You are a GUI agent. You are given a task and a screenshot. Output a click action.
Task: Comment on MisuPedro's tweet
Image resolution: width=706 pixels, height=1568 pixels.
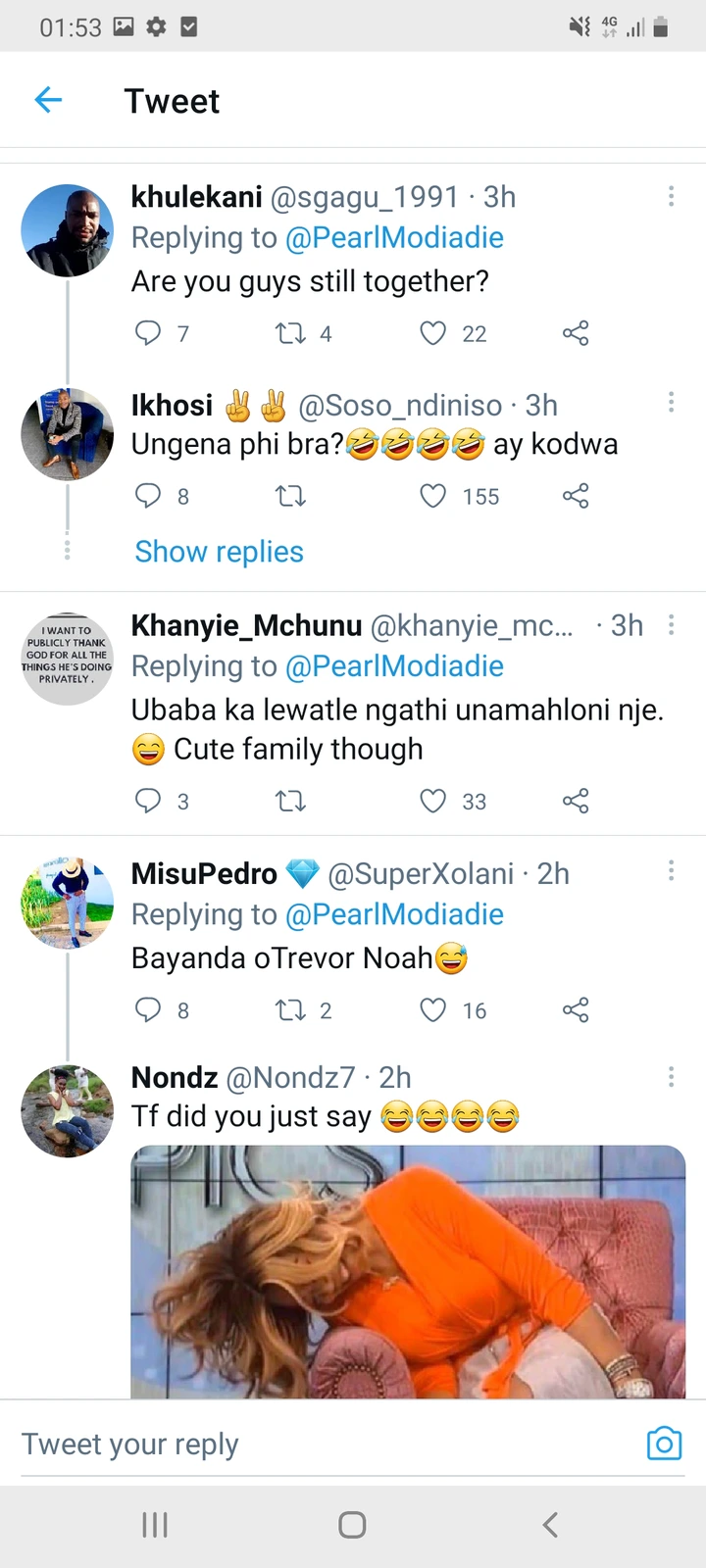pyautogui.click(x=147, y=1009)
